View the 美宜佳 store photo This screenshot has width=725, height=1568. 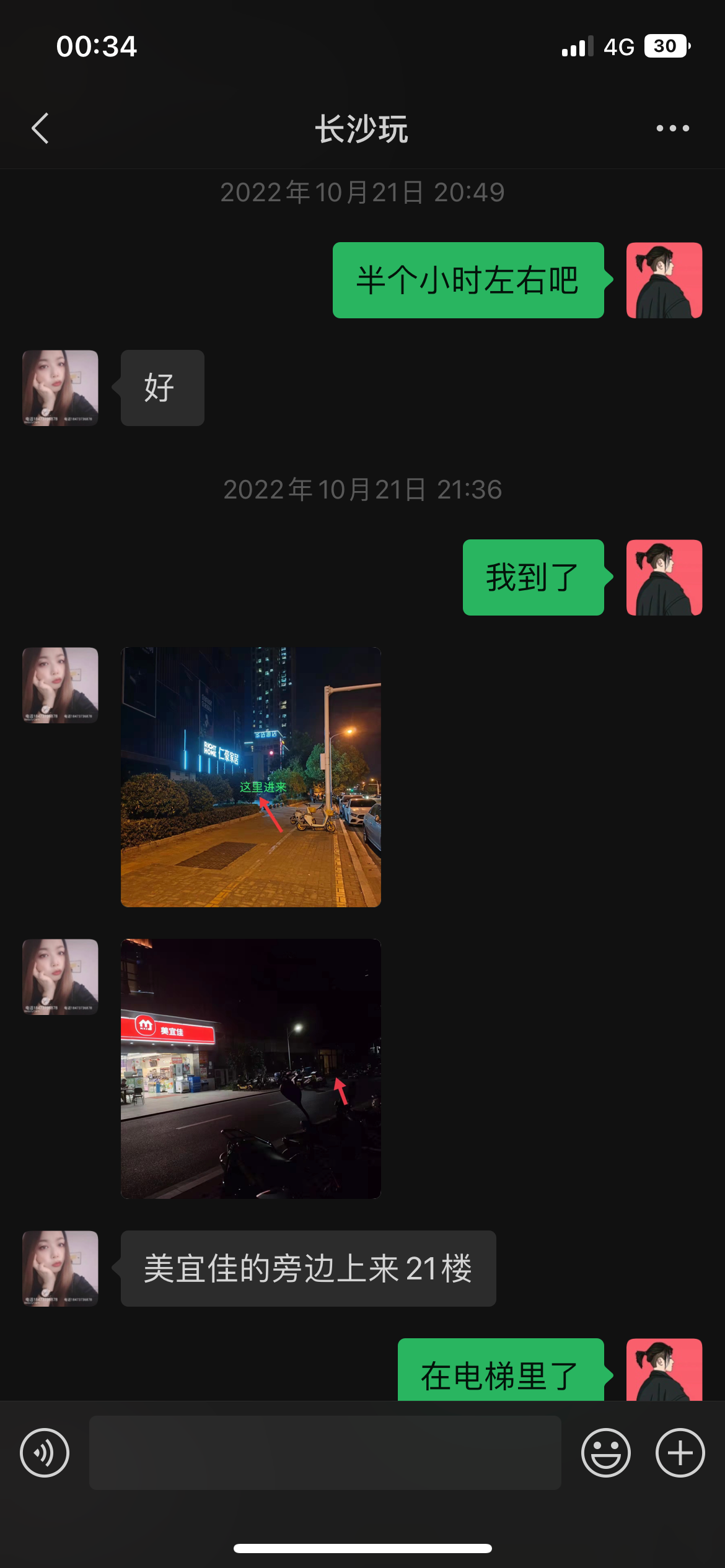(x=250, y=1068)
